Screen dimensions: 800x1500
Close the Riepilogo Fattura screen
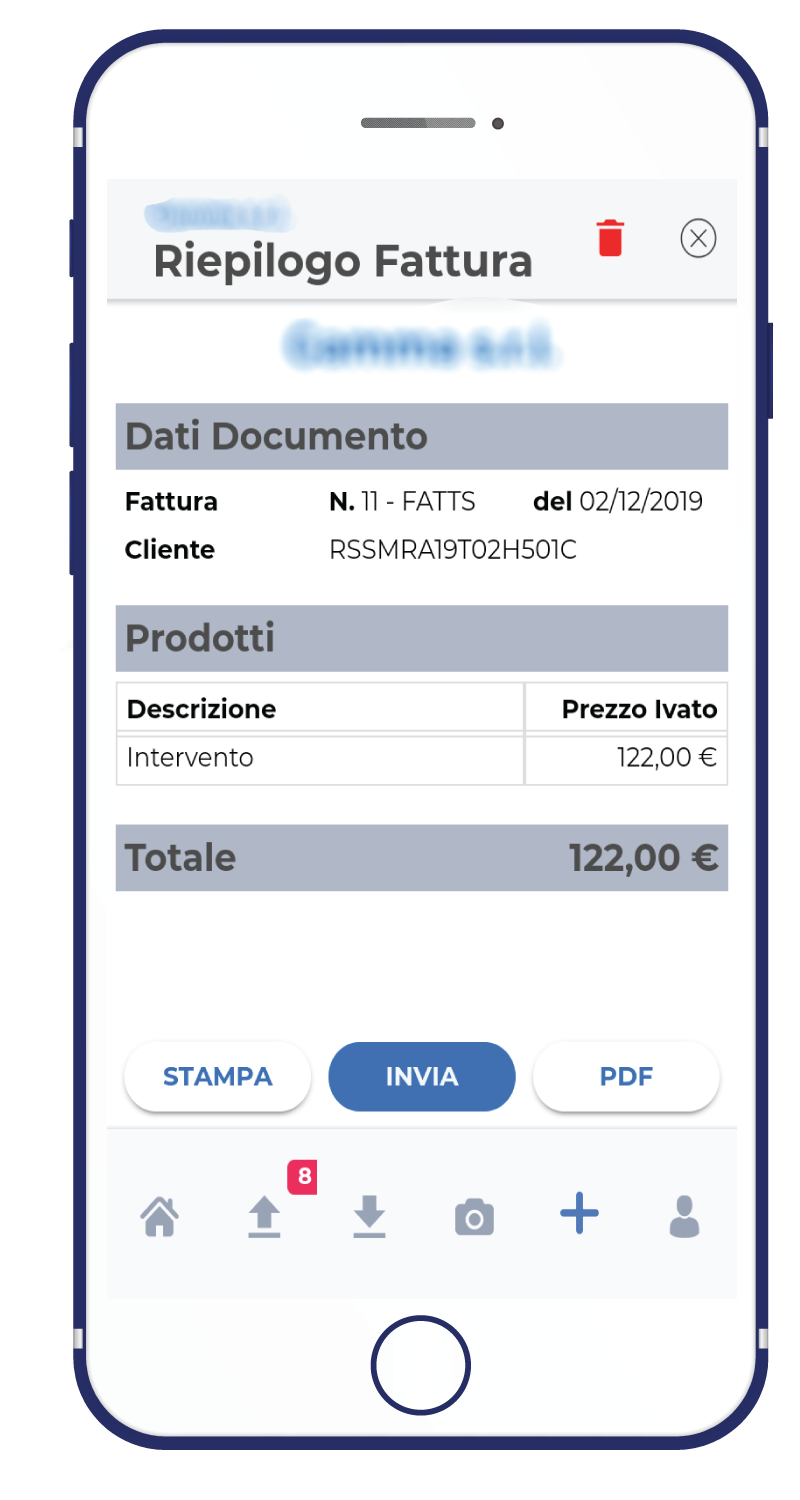698,239
